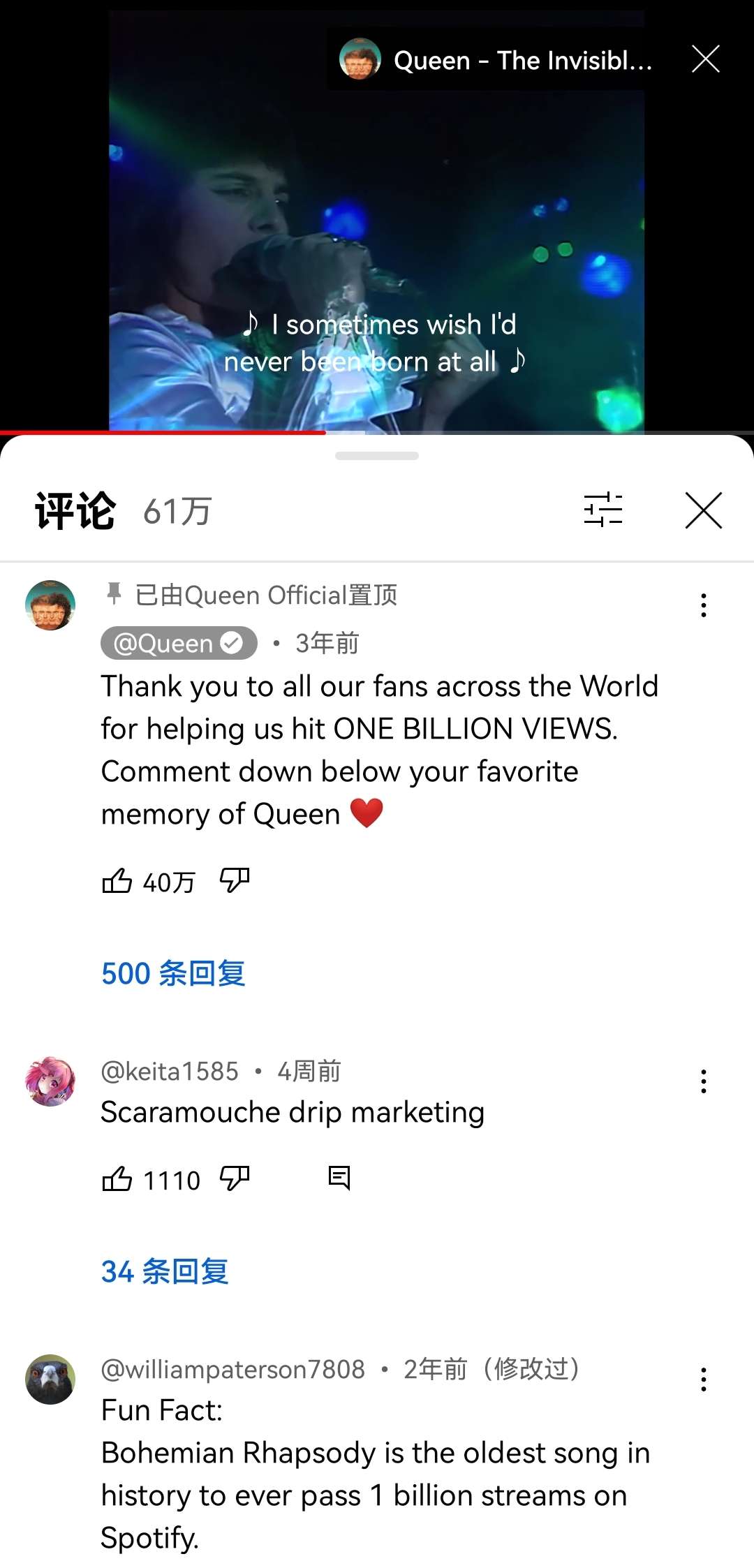This screenshot has height=1568, width=754.
Task: Open @keita1585 profile avatar
Action: coord(50,1081)
